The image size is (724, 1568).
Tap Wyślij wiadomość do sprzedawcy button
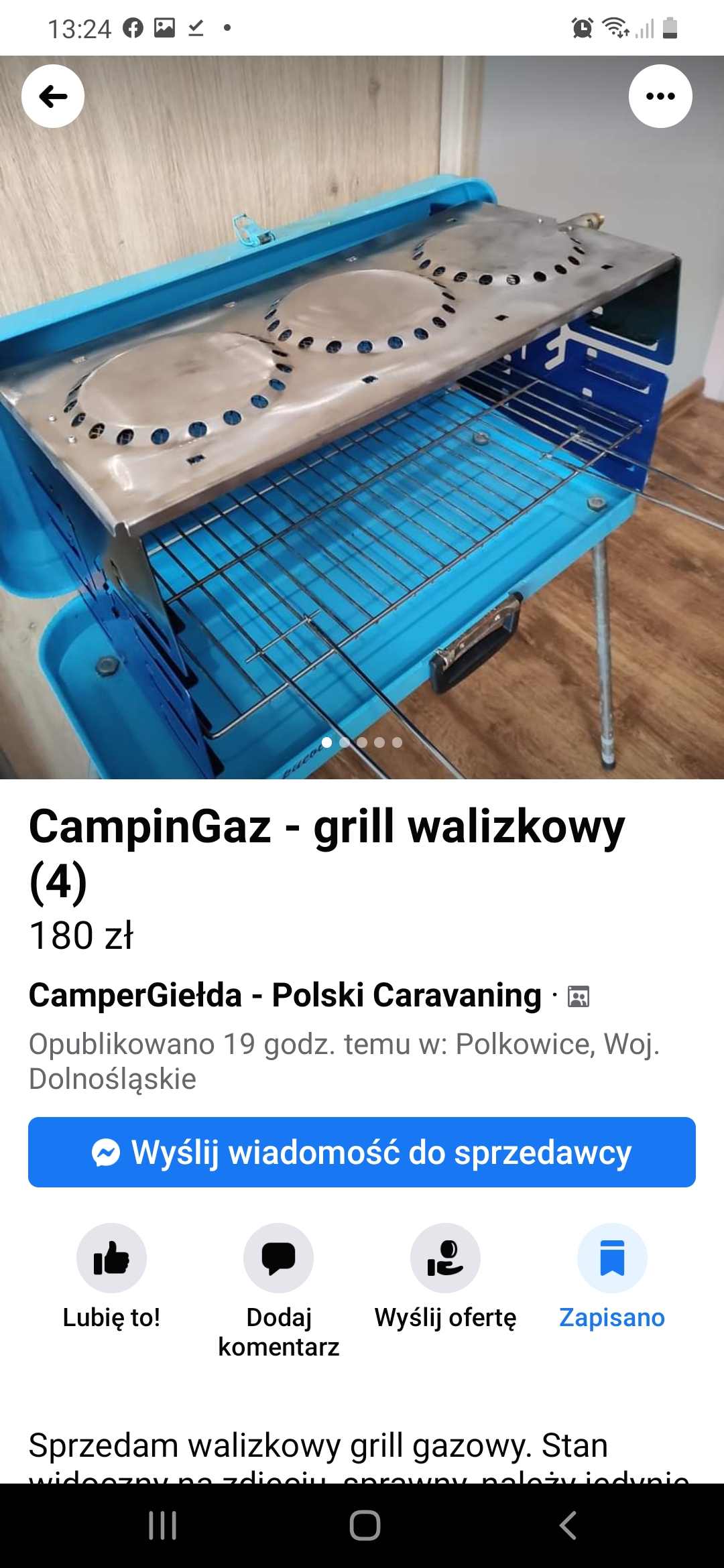coord(362,1152)
